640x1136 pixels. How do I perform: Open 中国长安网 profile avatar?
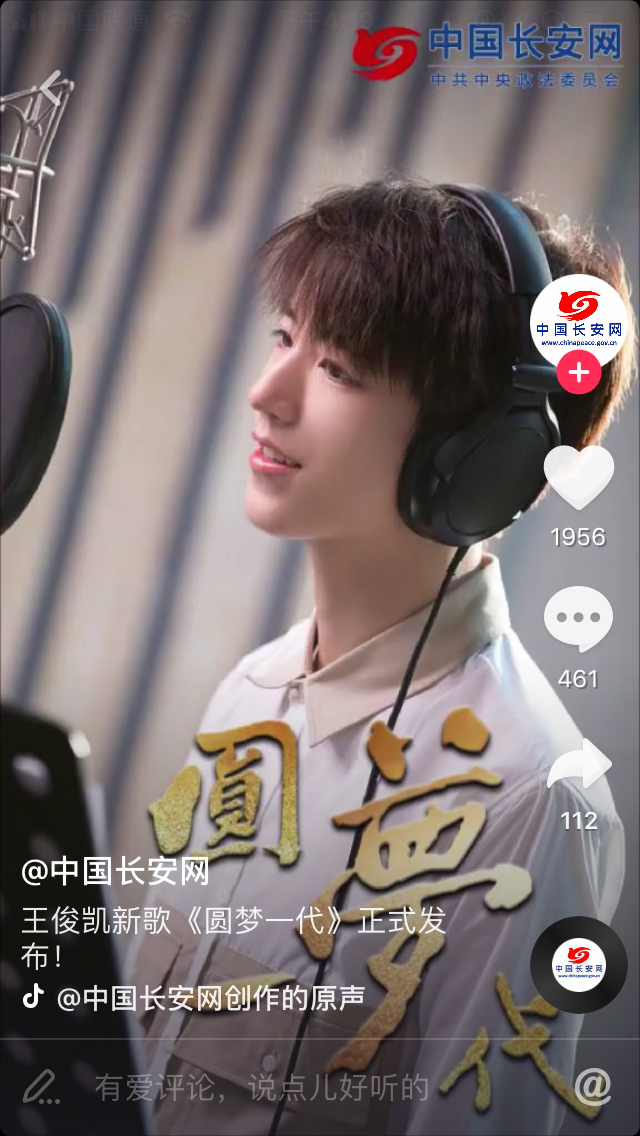578,322
